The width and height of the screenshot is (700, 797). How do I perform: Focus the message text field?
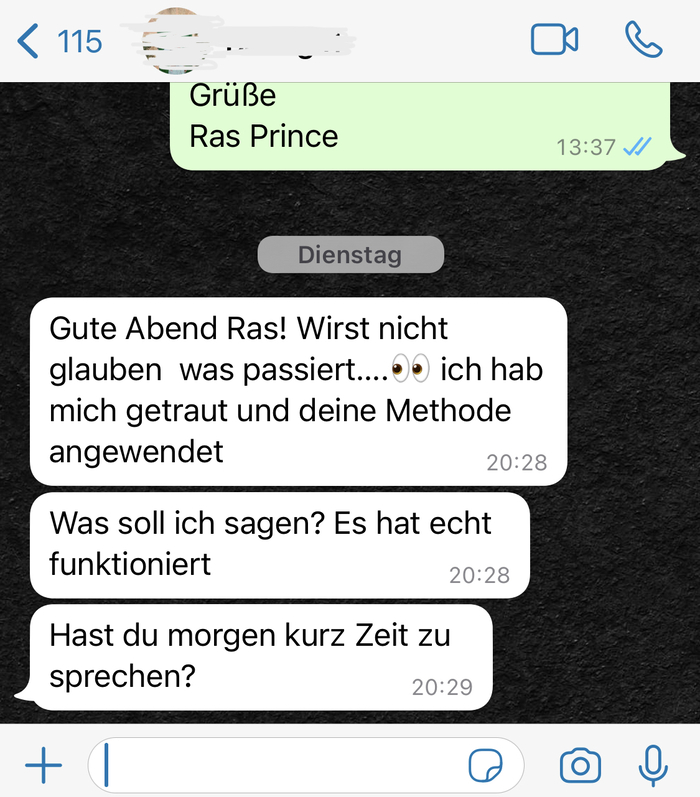(280, 767)
